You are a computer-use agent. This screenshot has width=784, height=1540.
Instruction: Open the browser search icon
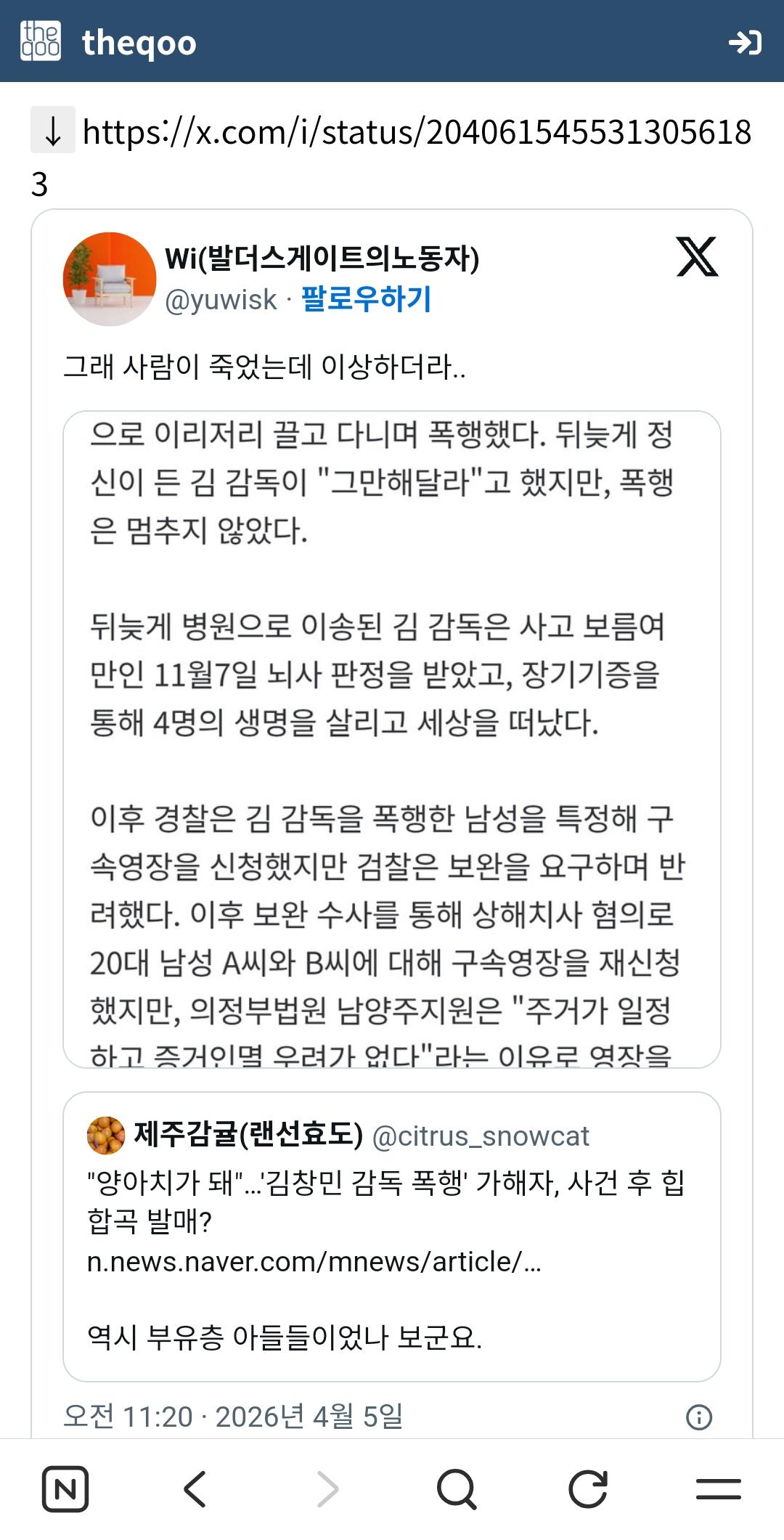pyautogui.click(x=457, y=1489)
